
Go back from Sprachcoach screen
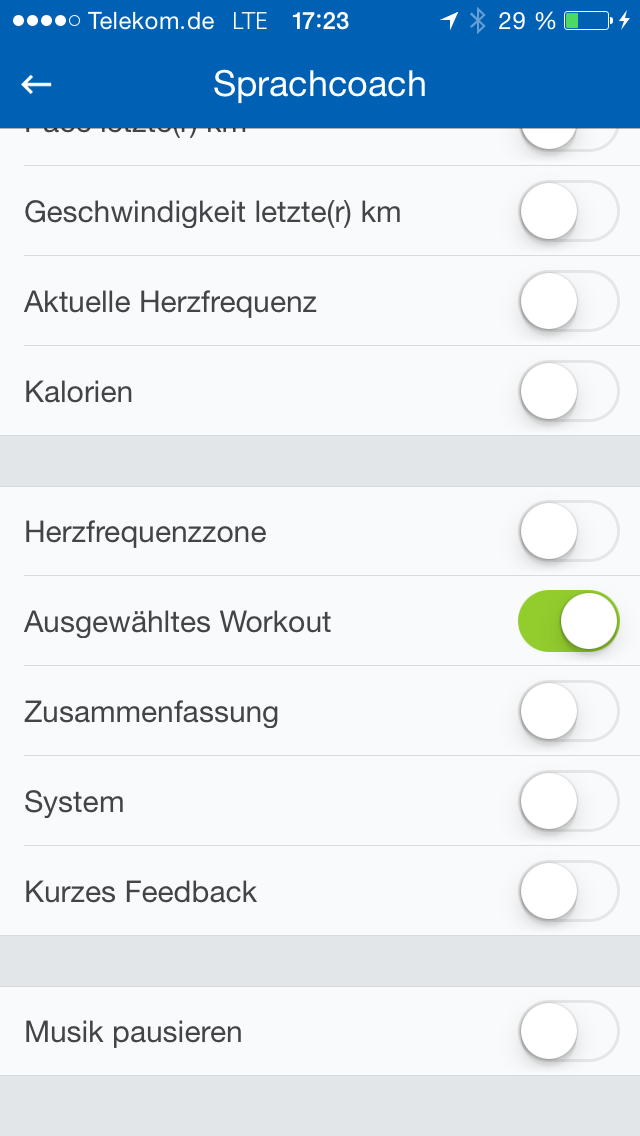[x=37, y=85]
